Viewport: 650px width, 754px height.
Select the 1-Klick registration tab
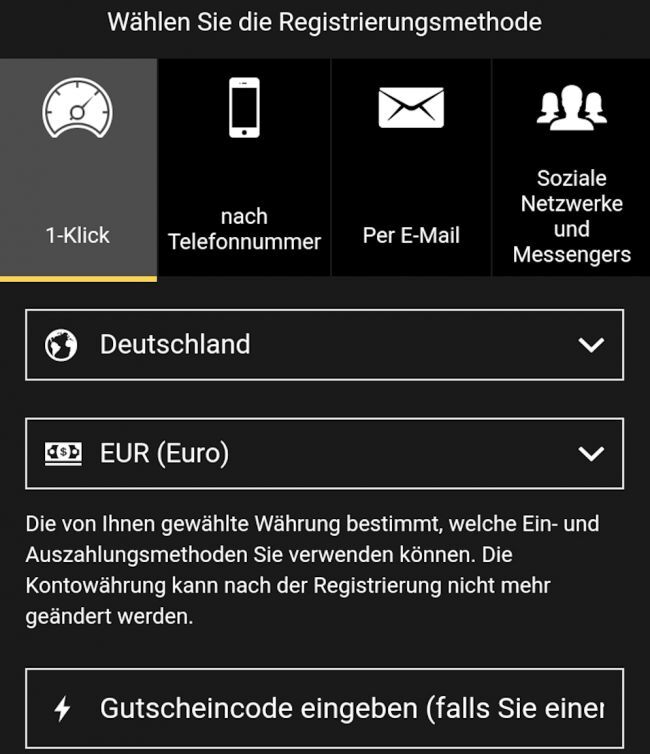pyautogui.click(x=78, y=168)
